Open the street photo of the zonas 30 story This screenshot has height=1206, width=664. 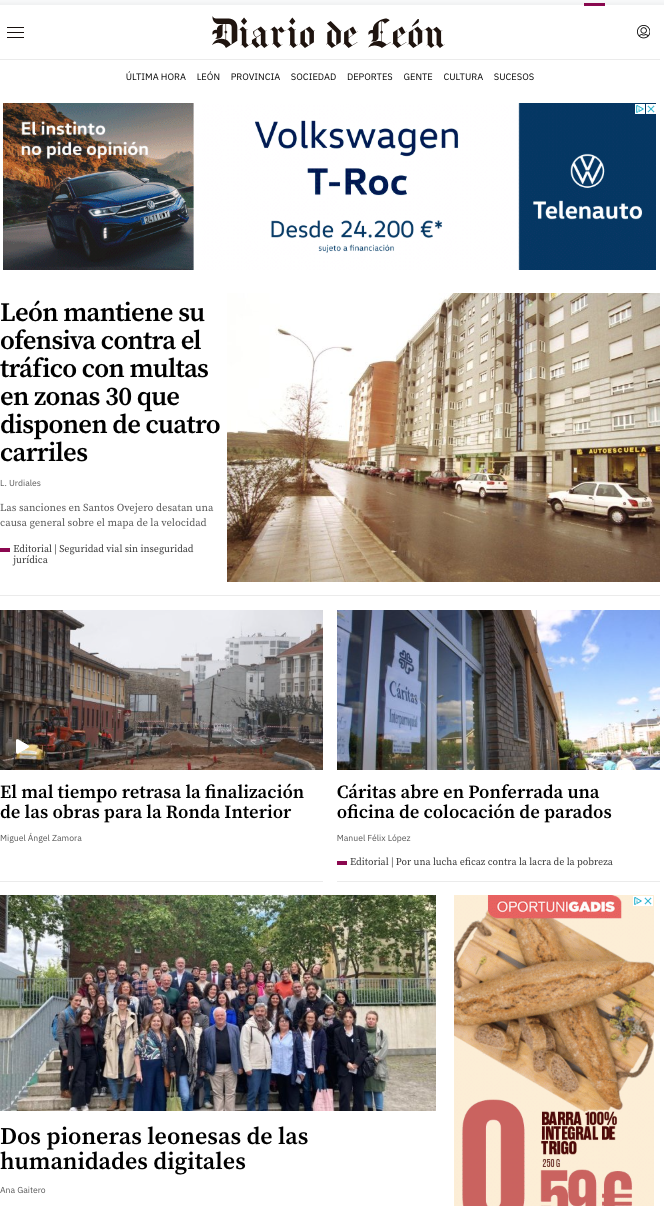(x=443, y=437)
